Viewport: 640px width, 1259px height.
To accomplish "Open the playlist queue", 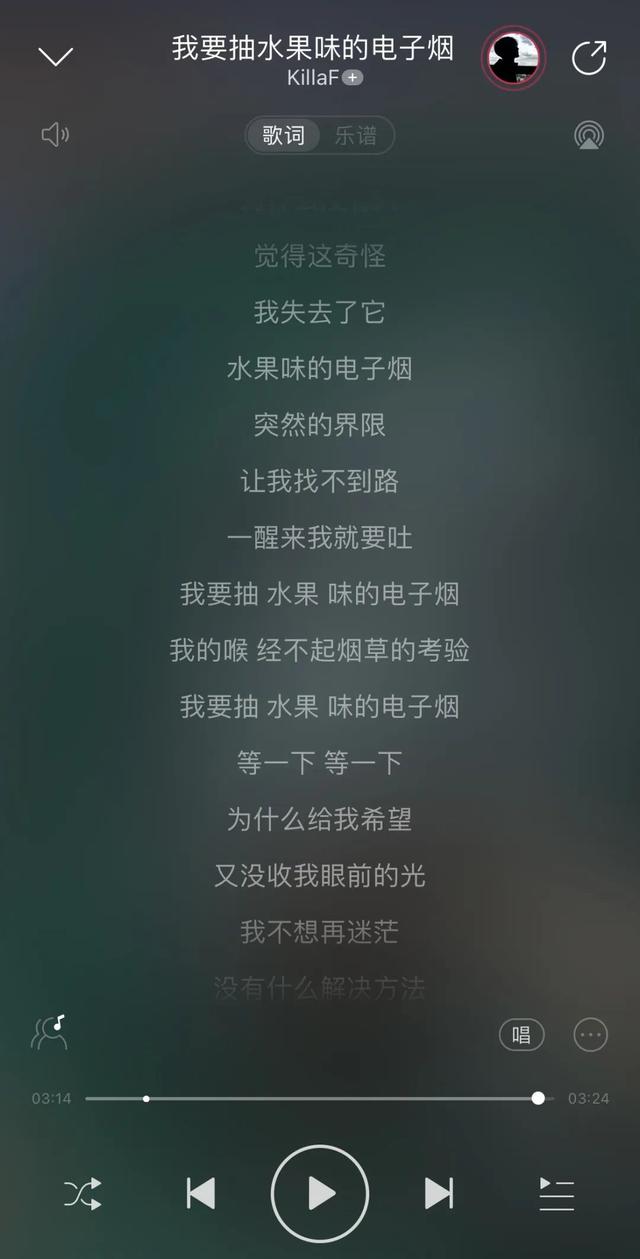I will point(556,1193).
